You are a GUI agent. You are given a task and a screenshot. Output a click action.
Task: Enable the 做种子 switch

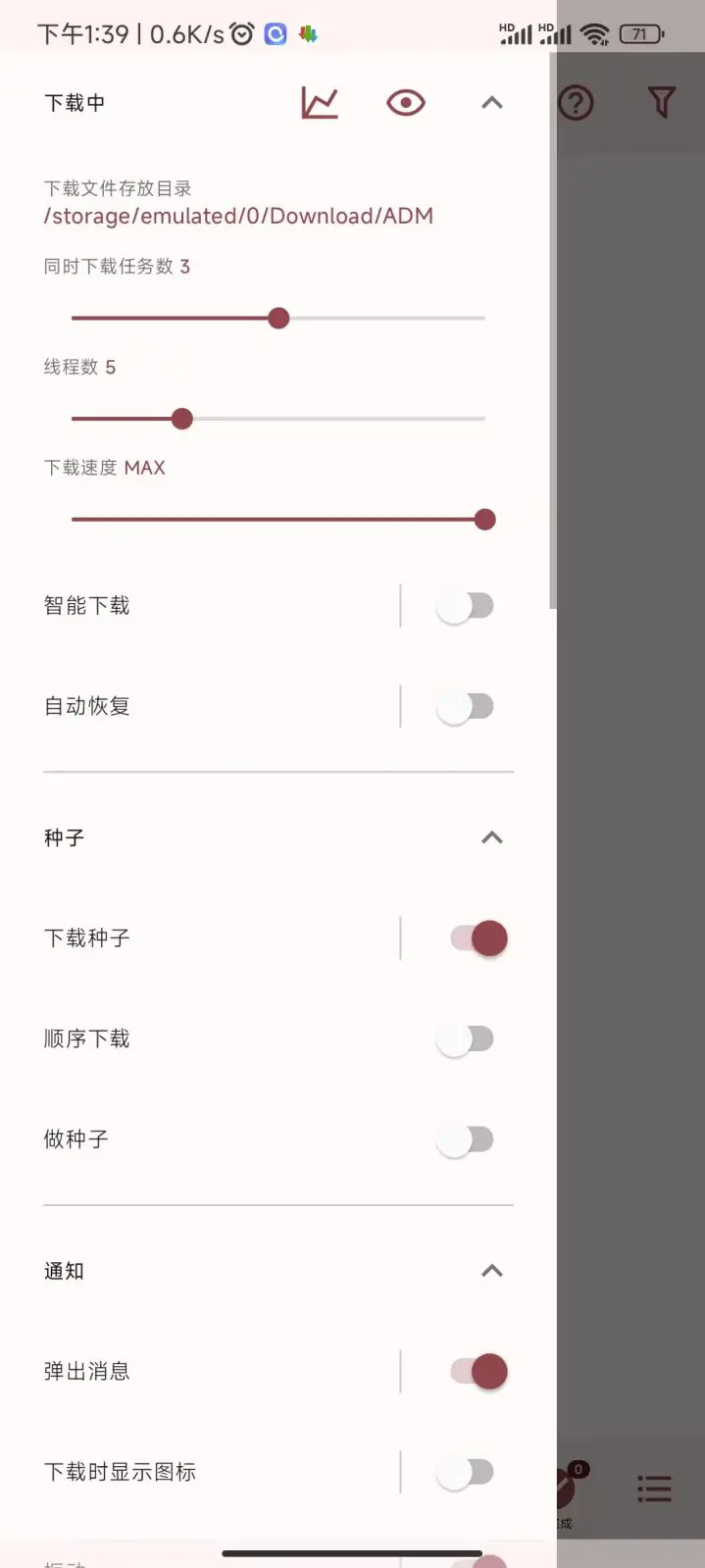466,1139
